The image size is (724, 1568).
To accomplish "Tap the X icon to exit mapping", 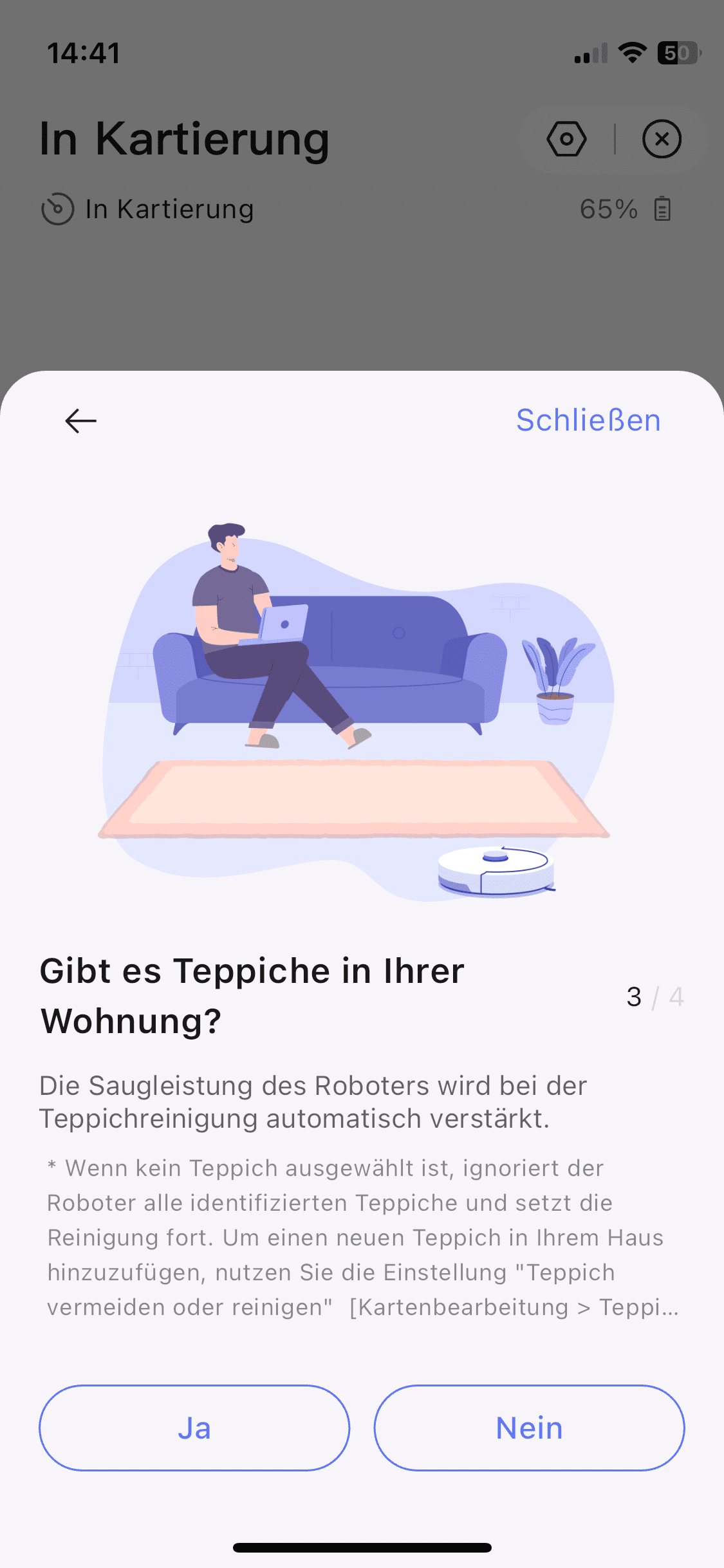I will pyautogui.click(x=662, y=139).
